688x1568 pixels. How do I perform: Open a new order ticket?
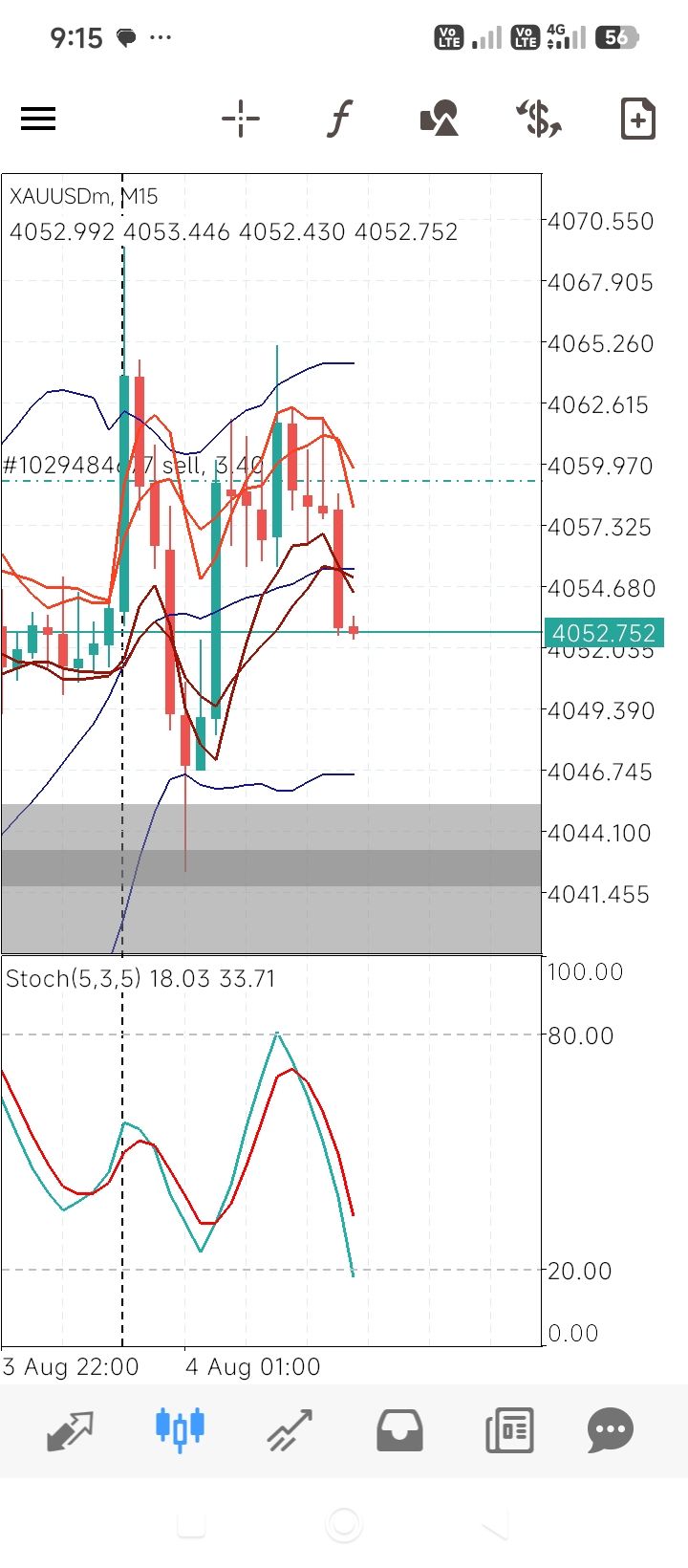(637, 120)
